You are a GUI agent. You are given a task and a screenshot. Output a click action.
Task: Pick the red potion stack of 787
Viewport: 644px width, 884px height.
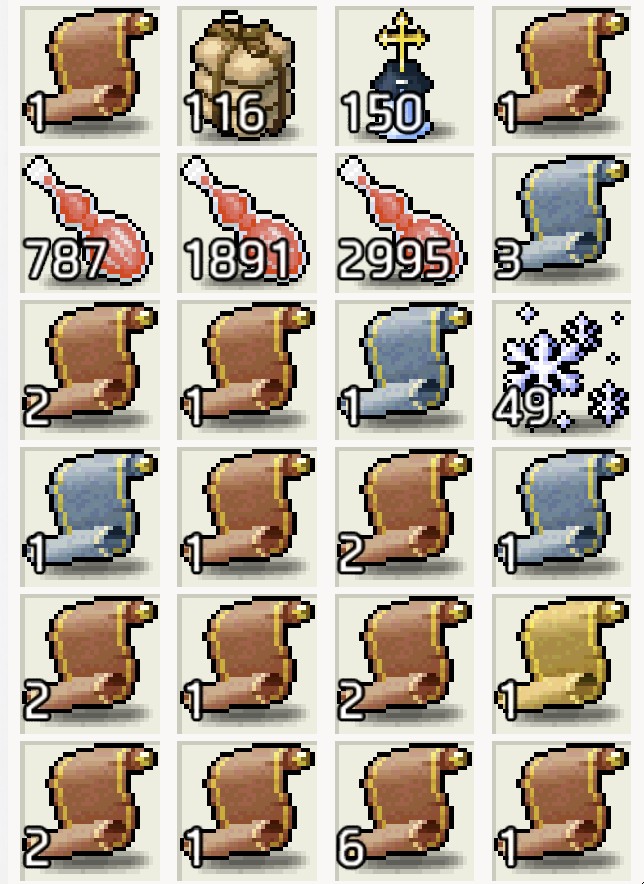(90, 222)
